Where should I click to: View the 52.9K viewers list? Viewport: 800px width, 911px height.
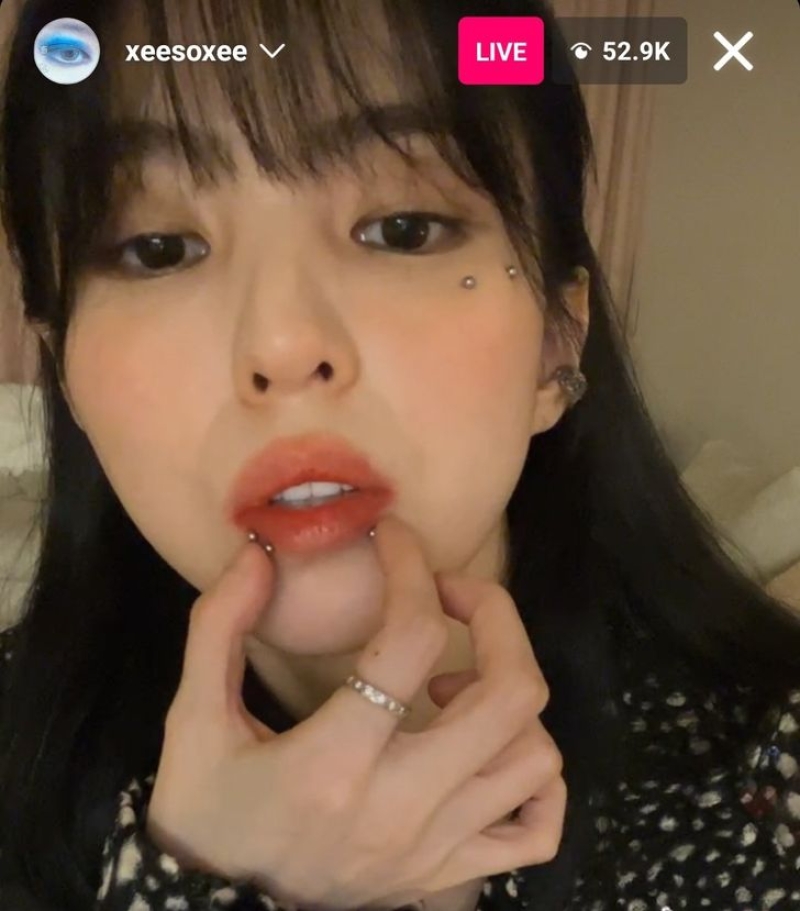620,51
